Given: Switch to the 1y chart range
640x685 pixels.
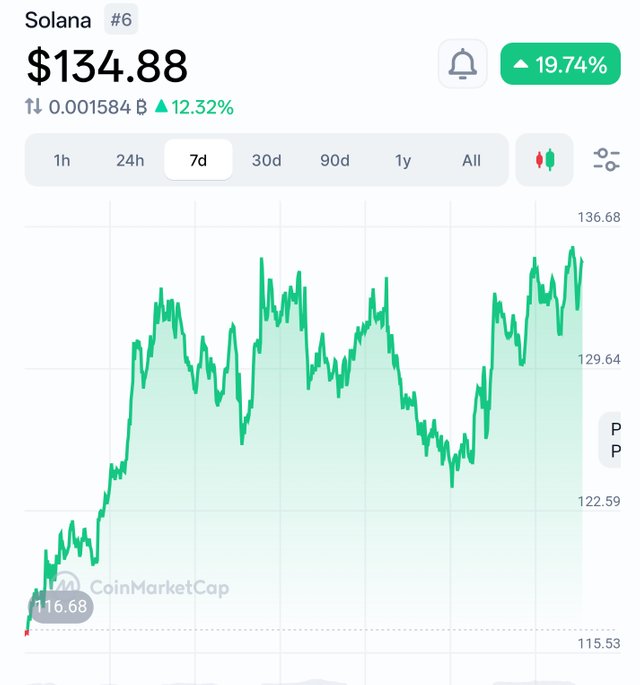Looking at the screenshot, I should click(403, 160).
